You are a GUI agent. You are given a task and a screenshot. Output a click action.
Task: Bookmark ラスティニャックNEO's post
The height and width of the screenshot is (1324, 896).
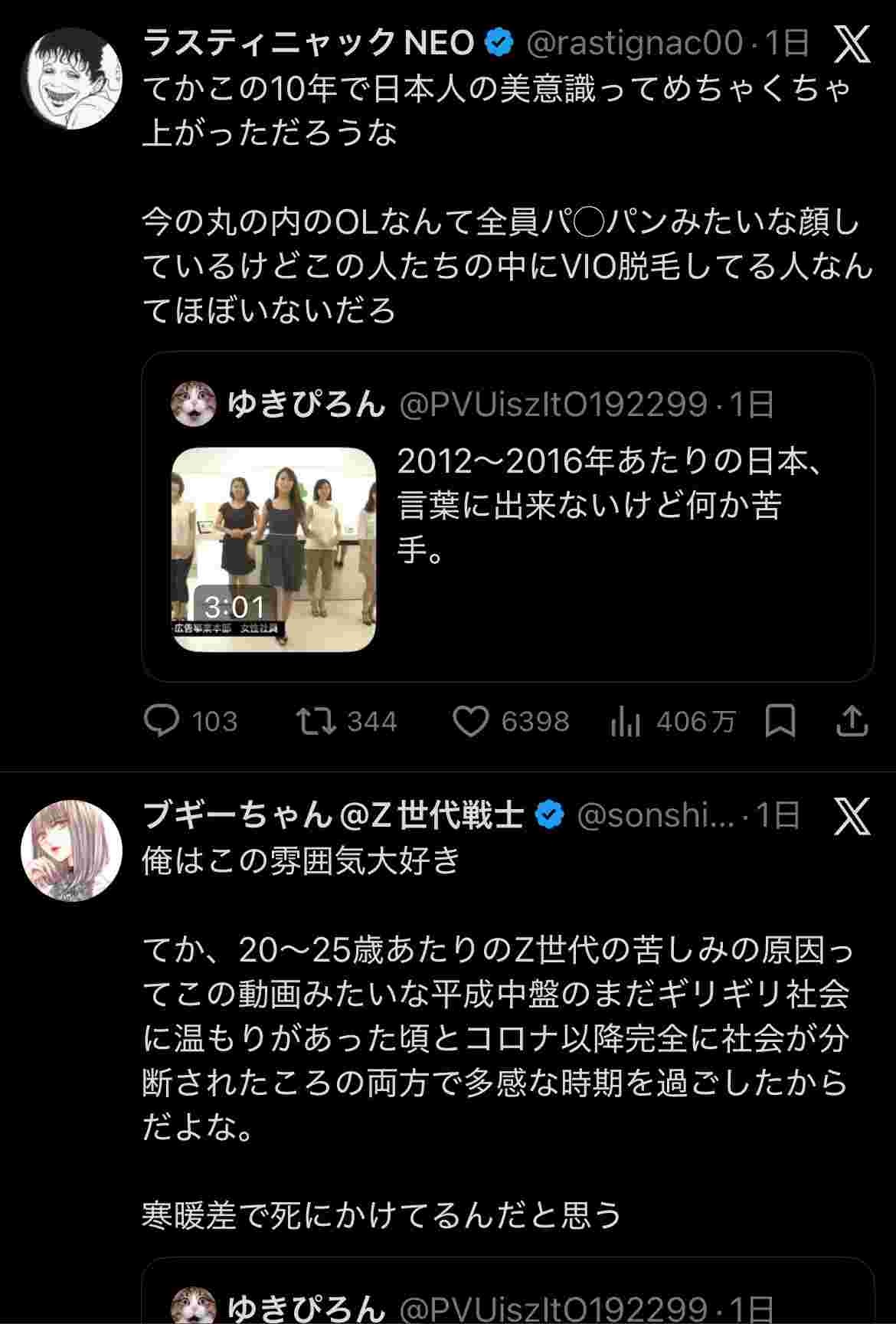pyautogui.click(x=780, y=721)
